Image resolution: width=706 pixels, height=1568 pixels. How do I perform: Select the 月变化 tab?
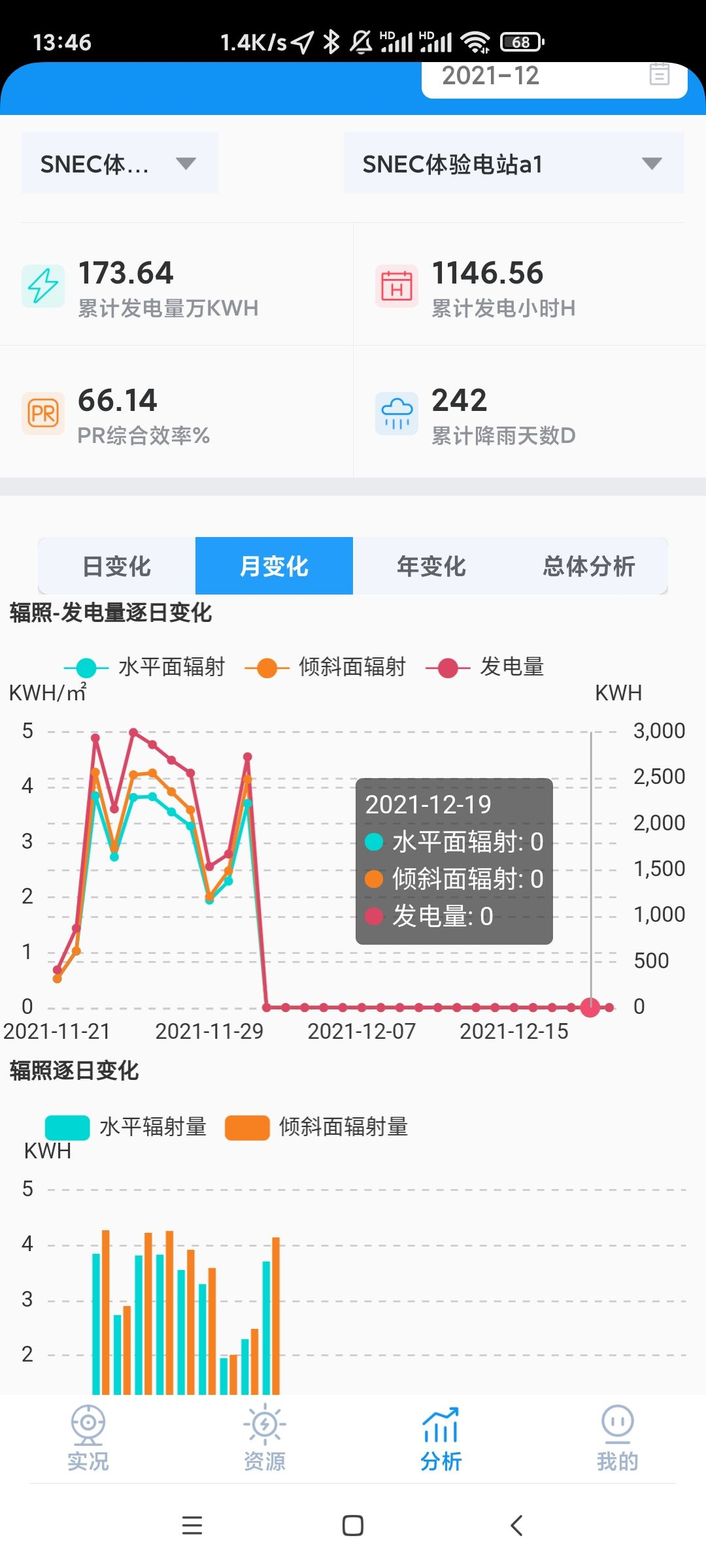pos(274,566)
